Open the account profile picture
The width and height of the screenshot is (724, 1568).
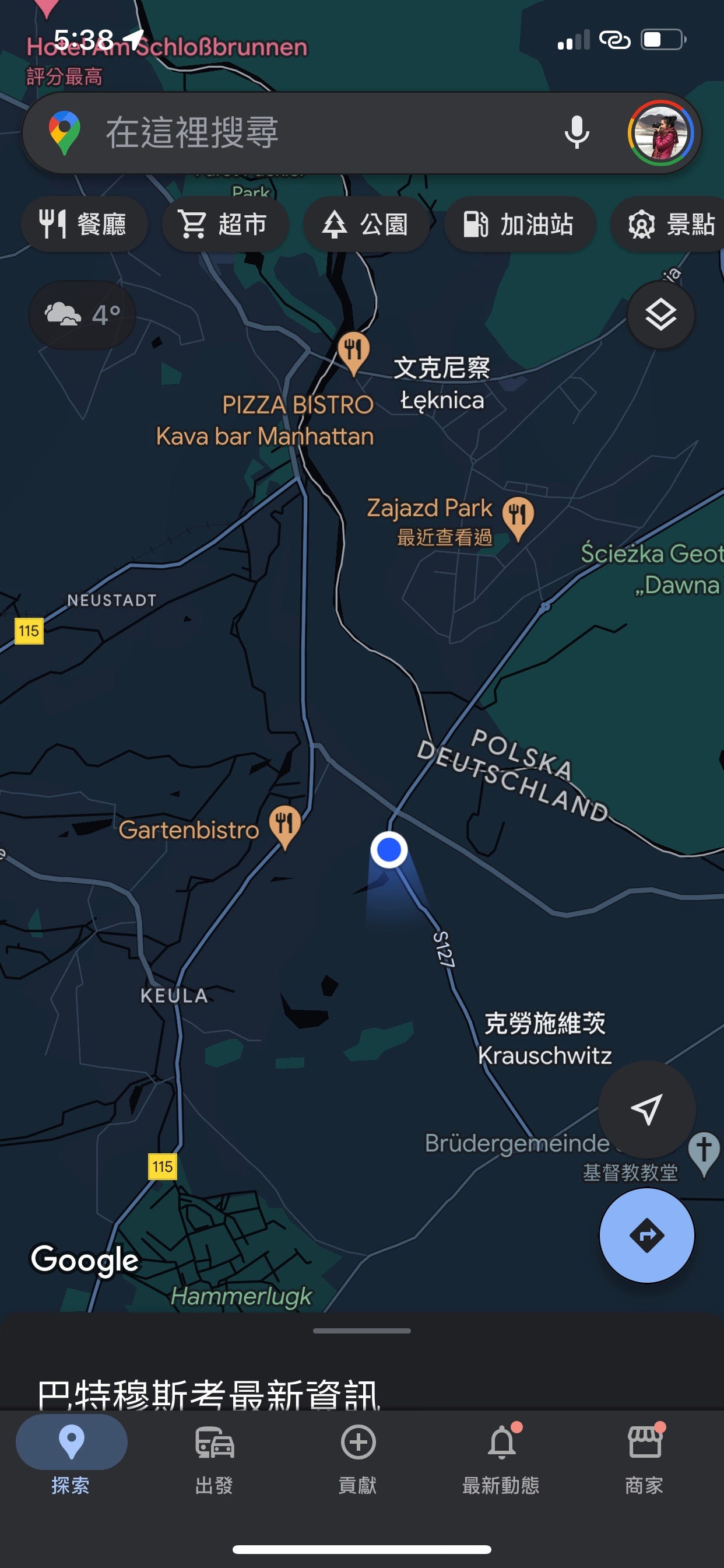click(660, 132)
